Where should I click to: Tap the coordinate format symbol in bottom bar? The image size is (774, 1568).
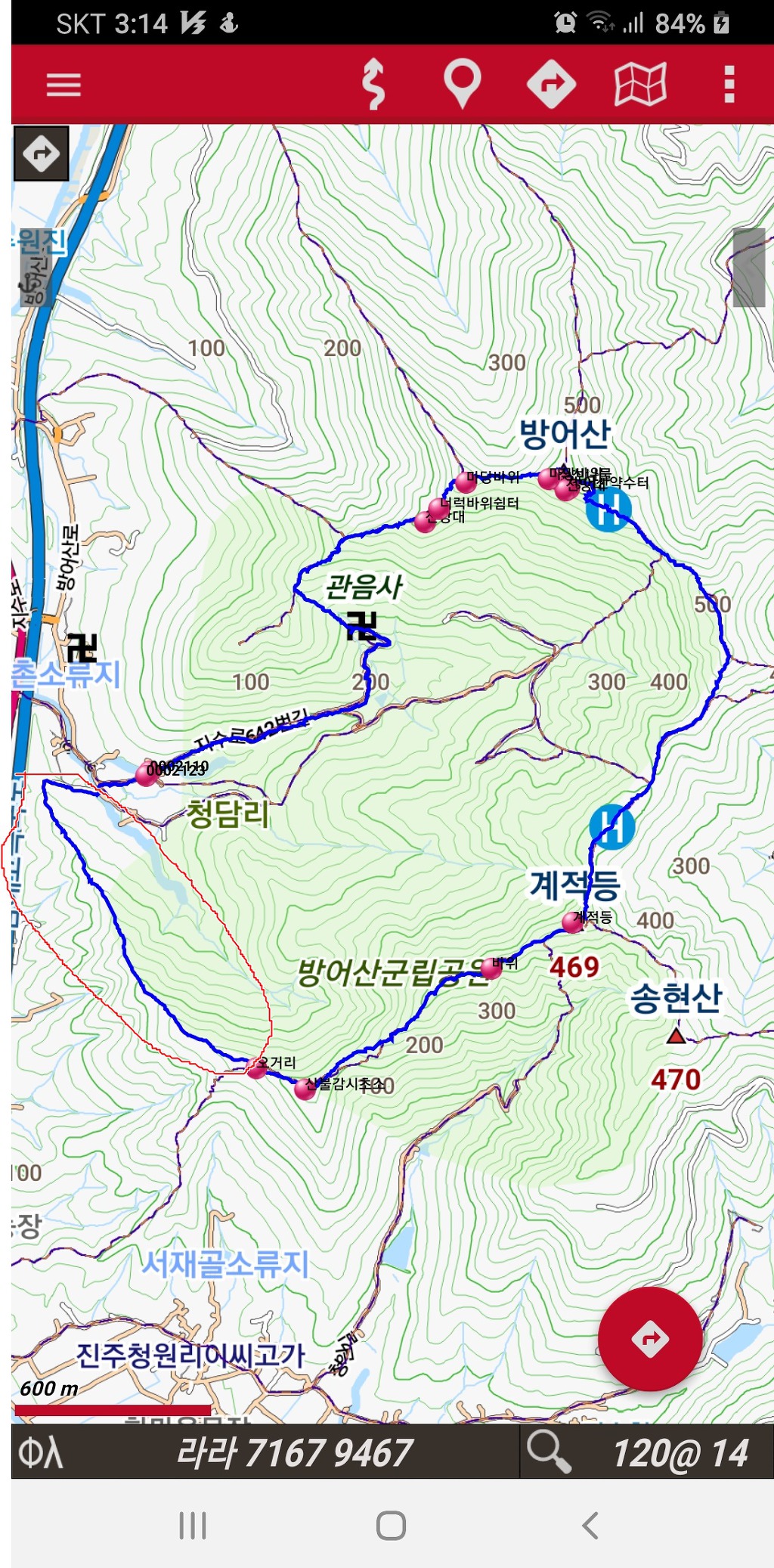tap(40, 1453)
